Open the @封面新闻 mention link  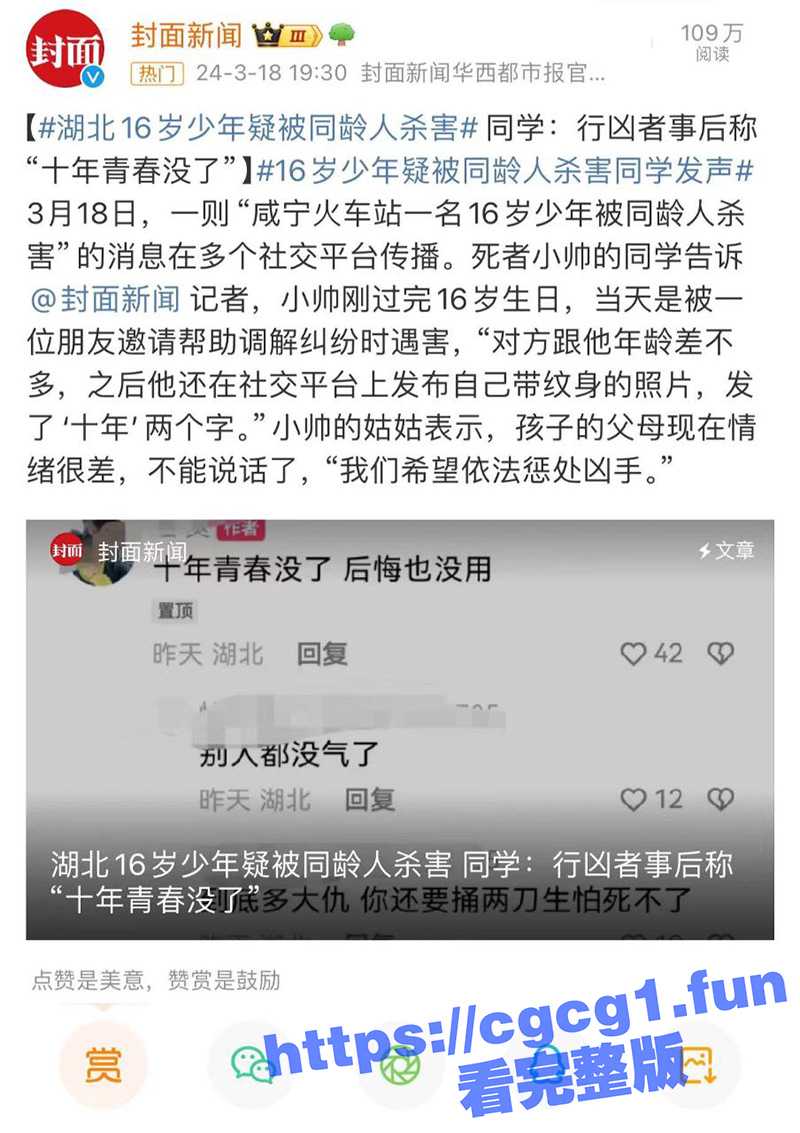coord(105,297)
